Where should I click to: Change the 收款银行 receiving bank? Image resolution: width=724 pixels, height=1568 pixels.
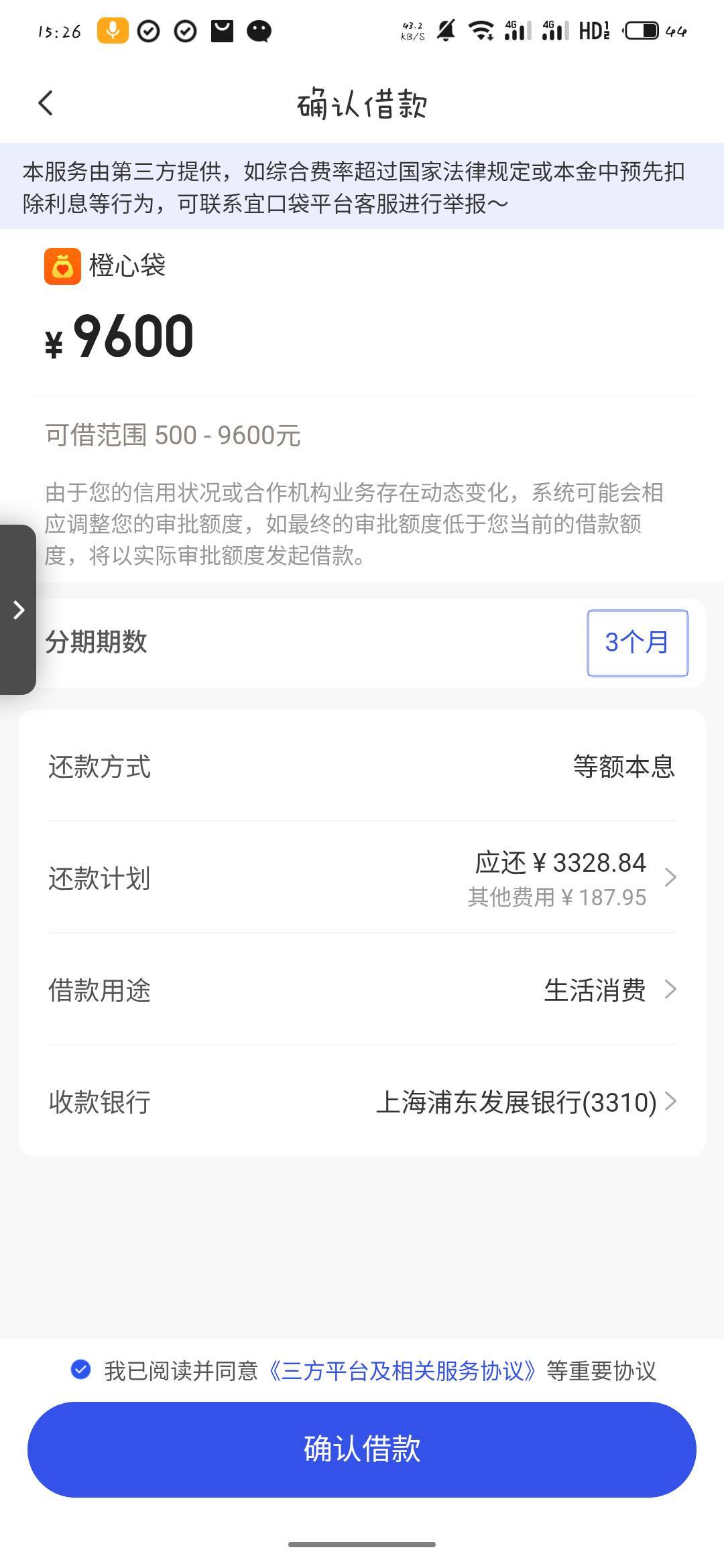[x=362, y=1102]
